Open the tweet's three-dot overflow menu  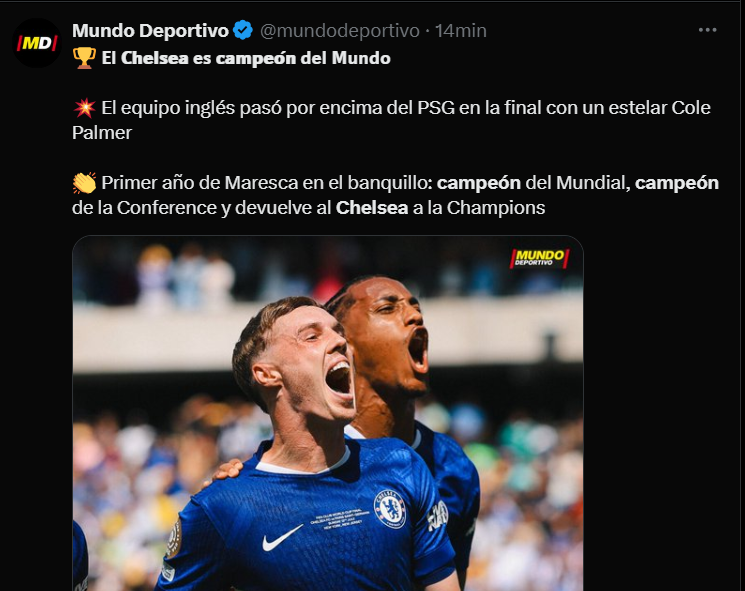708,30
